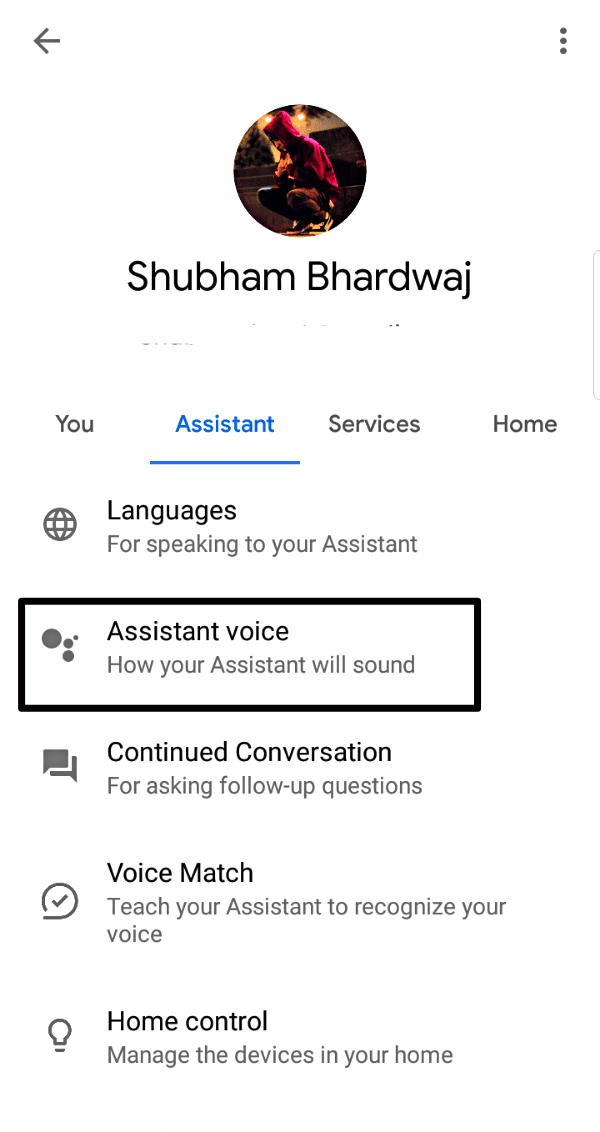Open the three-dot overflow menu
The height and width of the screenshot is (1132, 600).
pos(563,41)
